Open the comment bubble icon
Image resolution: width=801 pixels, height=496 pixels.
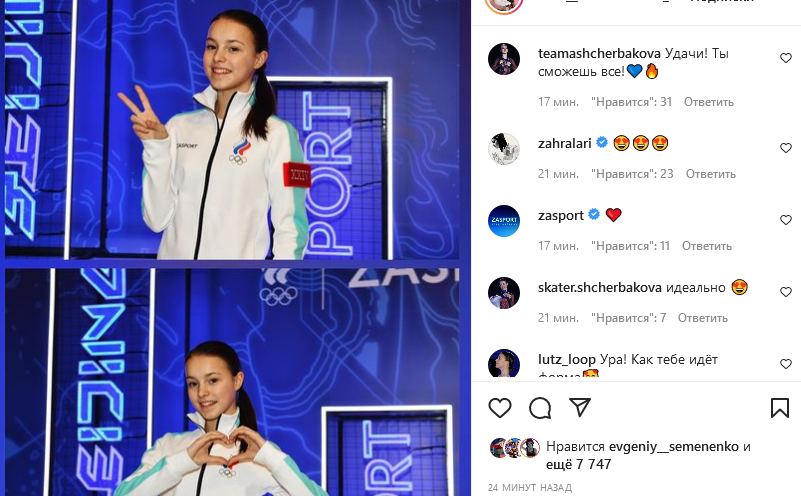(540, 408)
